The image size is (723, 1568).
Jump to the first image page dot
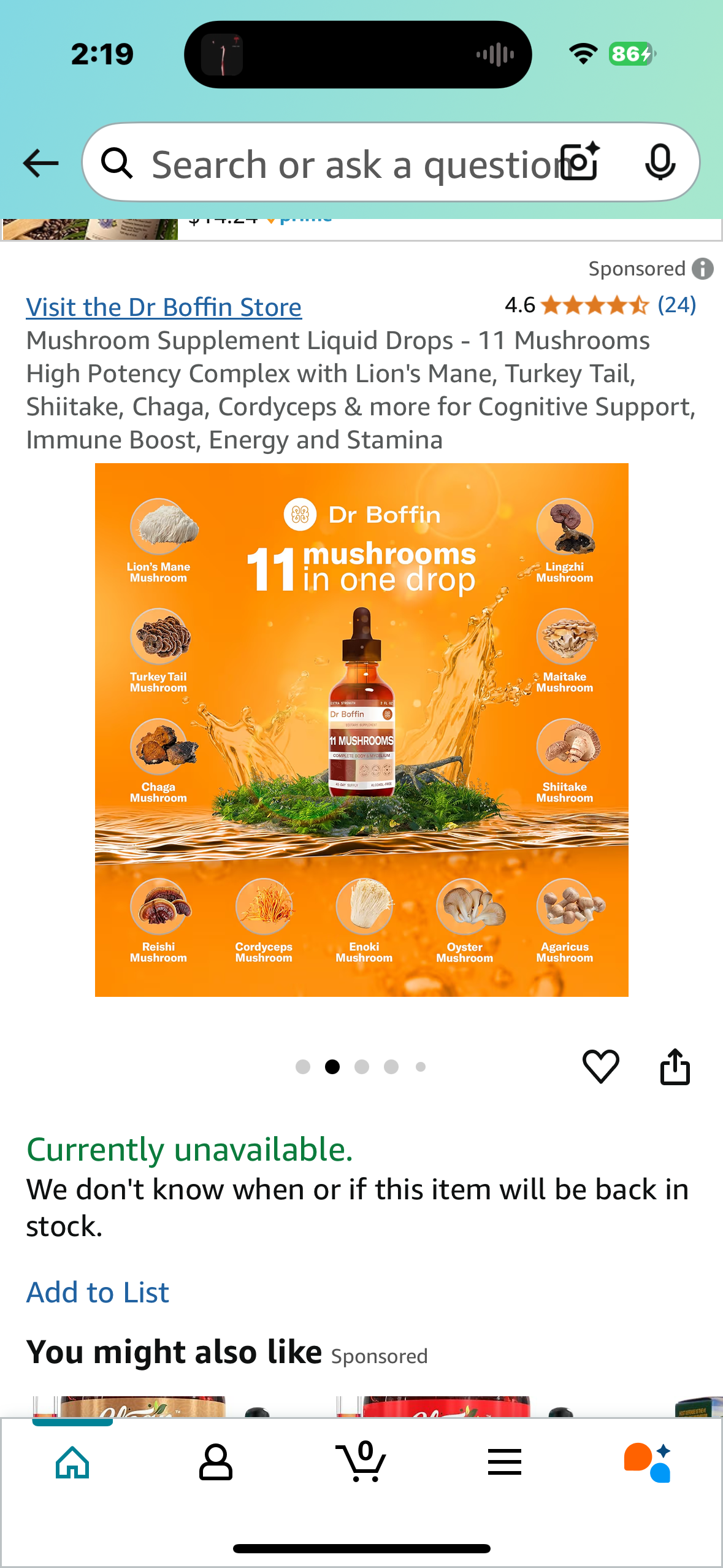tap(303, 1067)
